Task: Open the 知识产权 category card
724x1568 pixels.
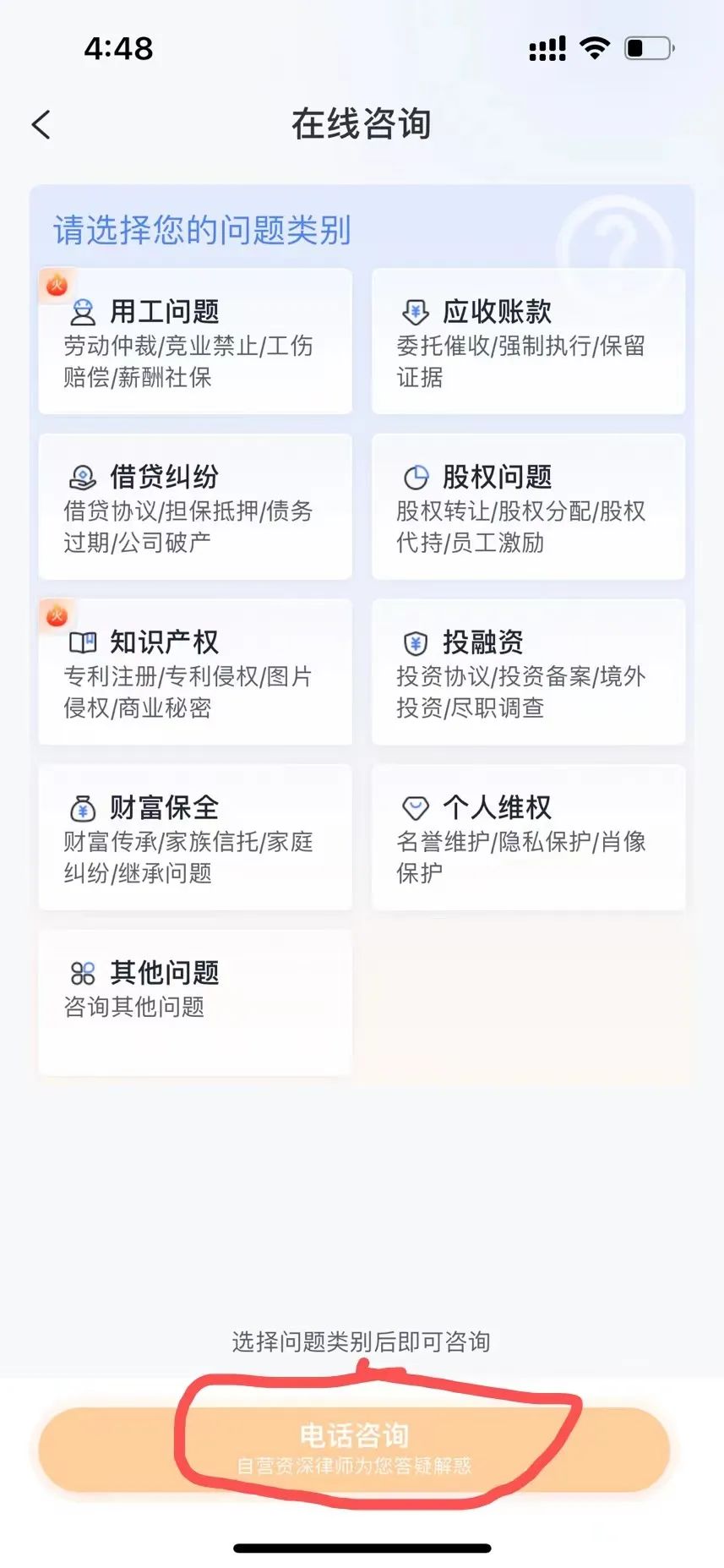Action: pyautogui.click(x=195, y=672)
